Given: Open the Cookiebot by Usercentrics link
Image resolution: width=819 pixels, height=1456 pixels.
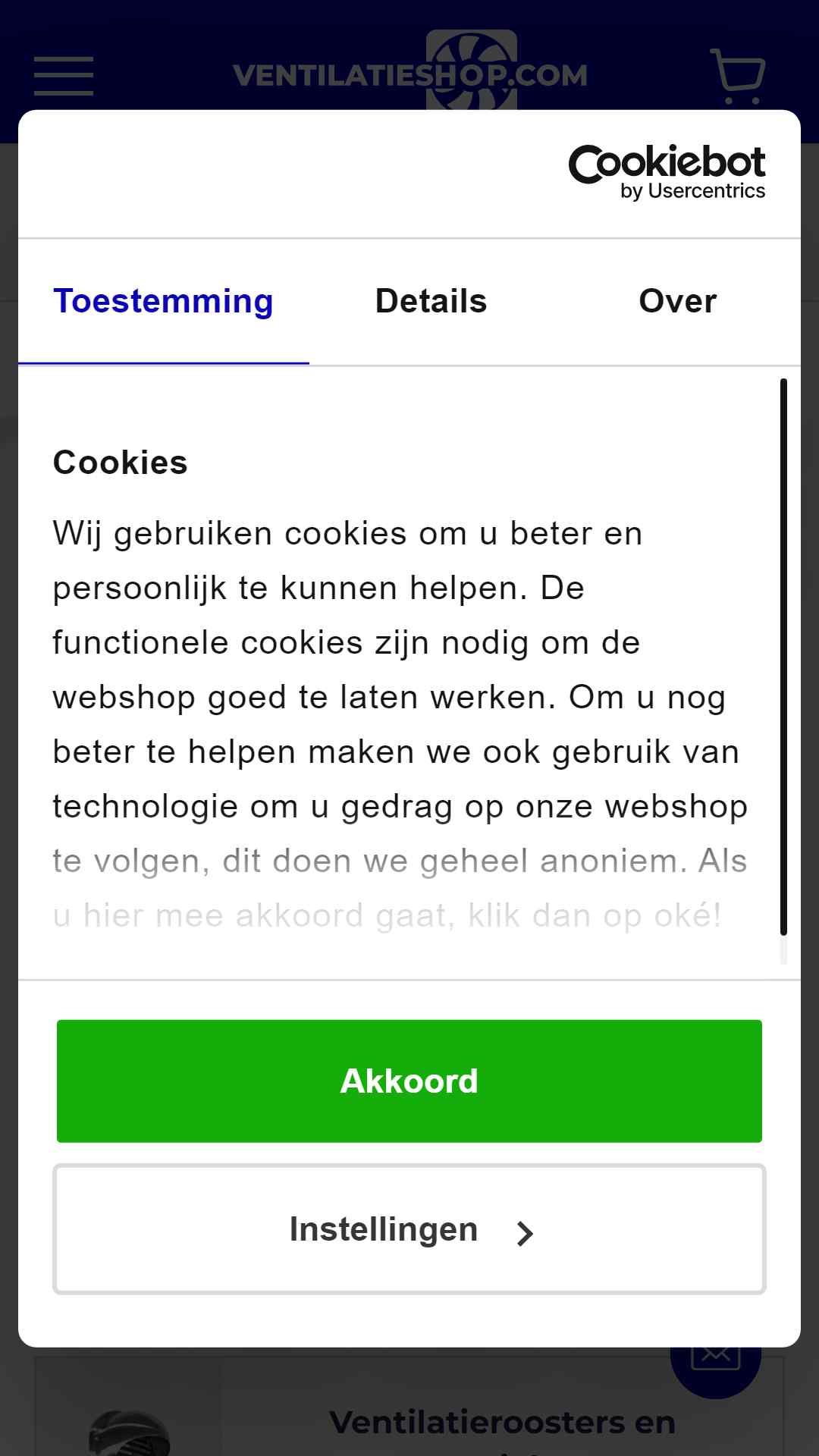Looking at the screenshot, I should point(667,173).
